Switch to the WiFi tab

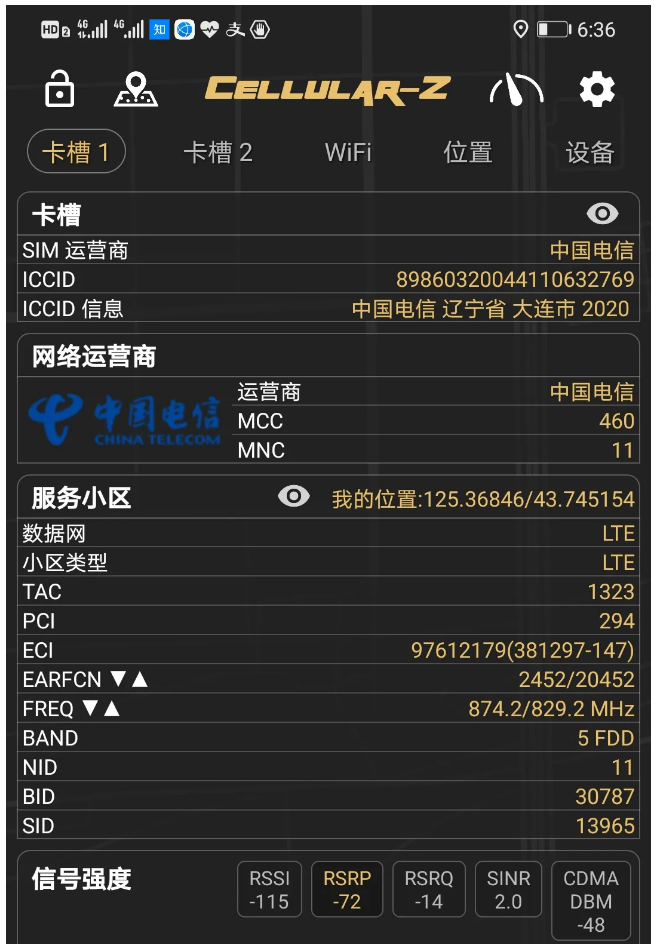coord(348,152)
